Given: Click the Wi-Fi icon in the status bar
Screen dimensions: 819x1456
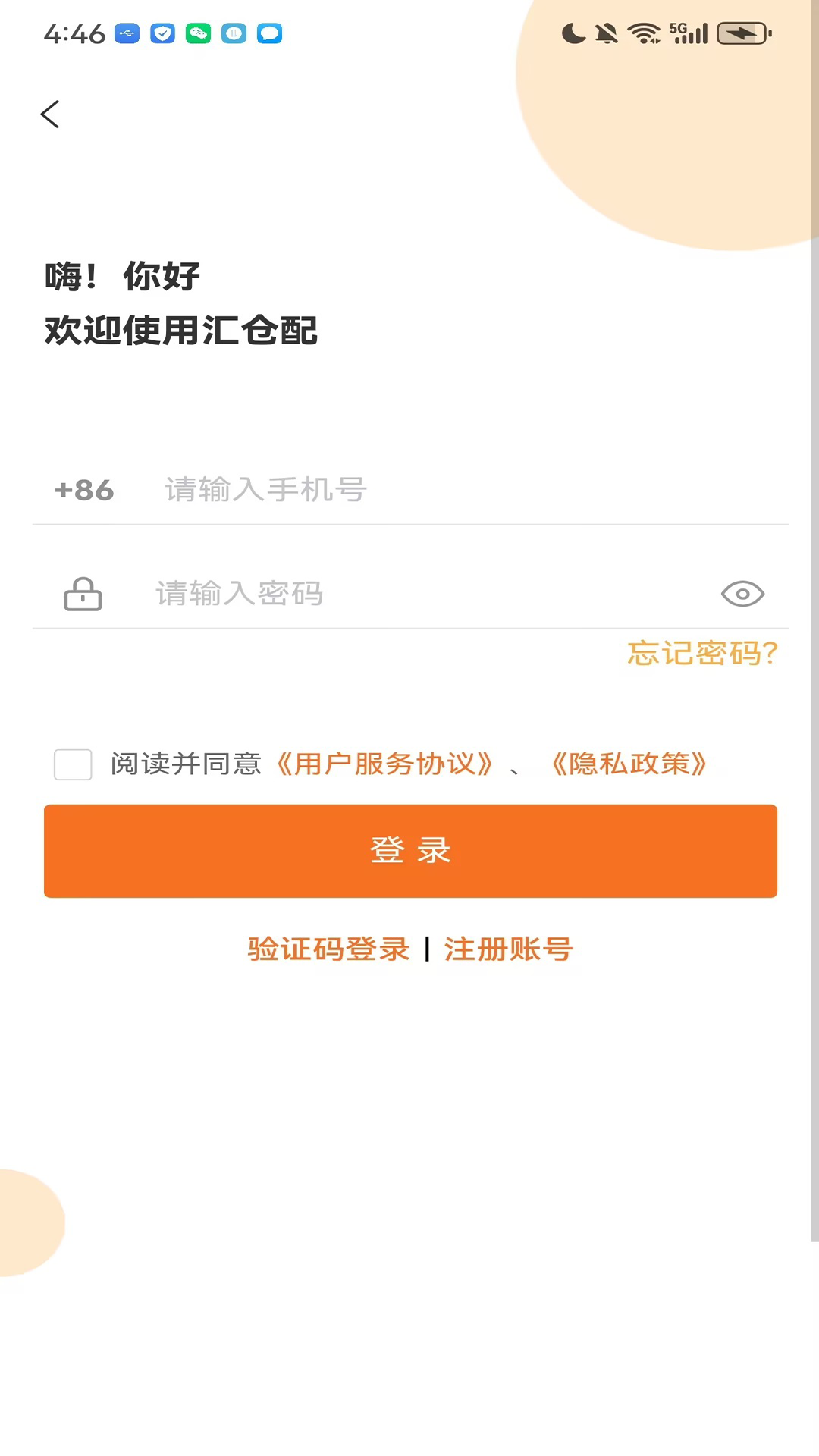Looking at the screenshot, I should click(x=642, y=33).
